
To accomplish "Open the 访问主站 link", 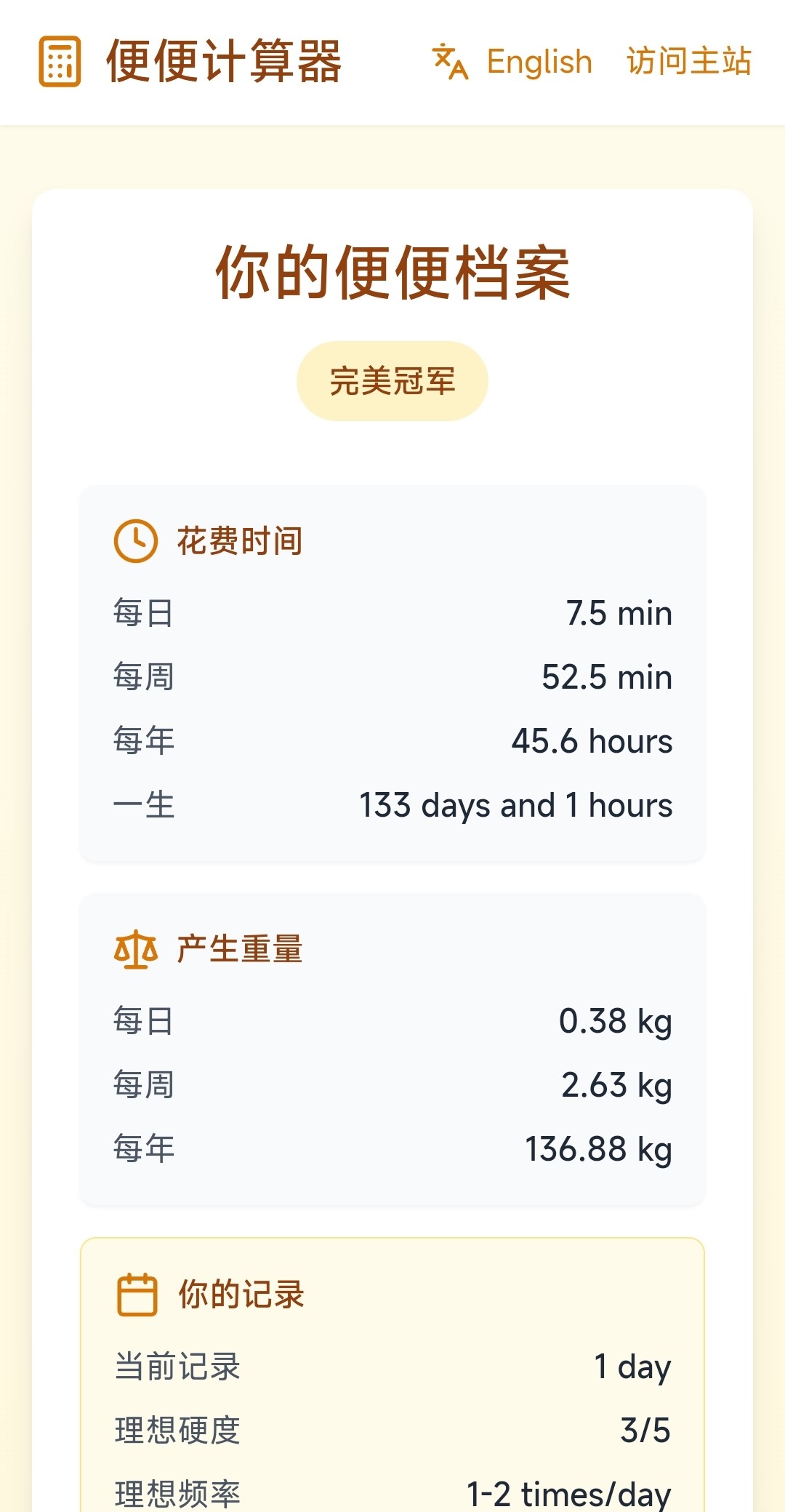I will [x=689, y=62].
